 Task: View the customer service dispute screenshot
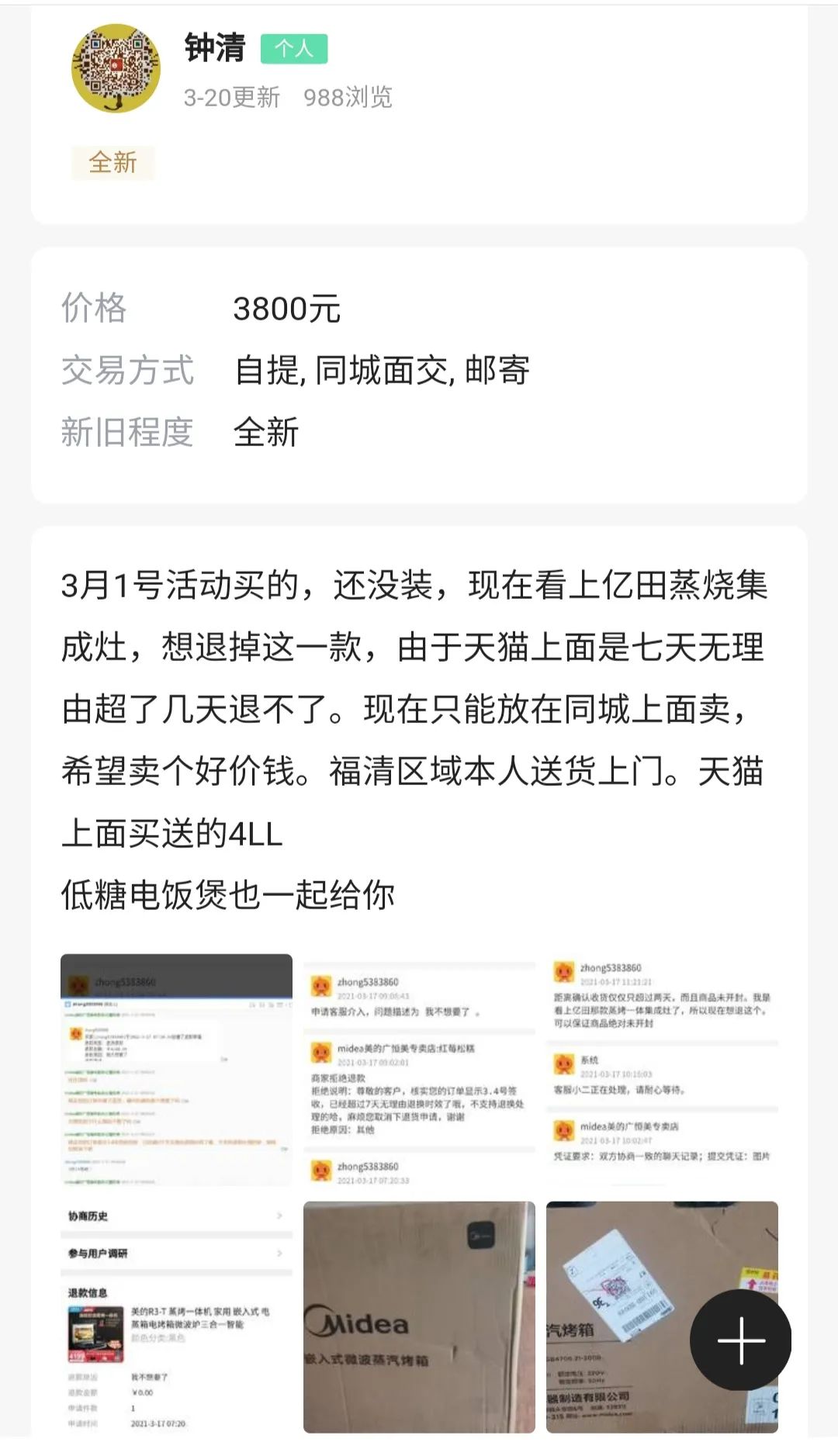click(419, 1074)
